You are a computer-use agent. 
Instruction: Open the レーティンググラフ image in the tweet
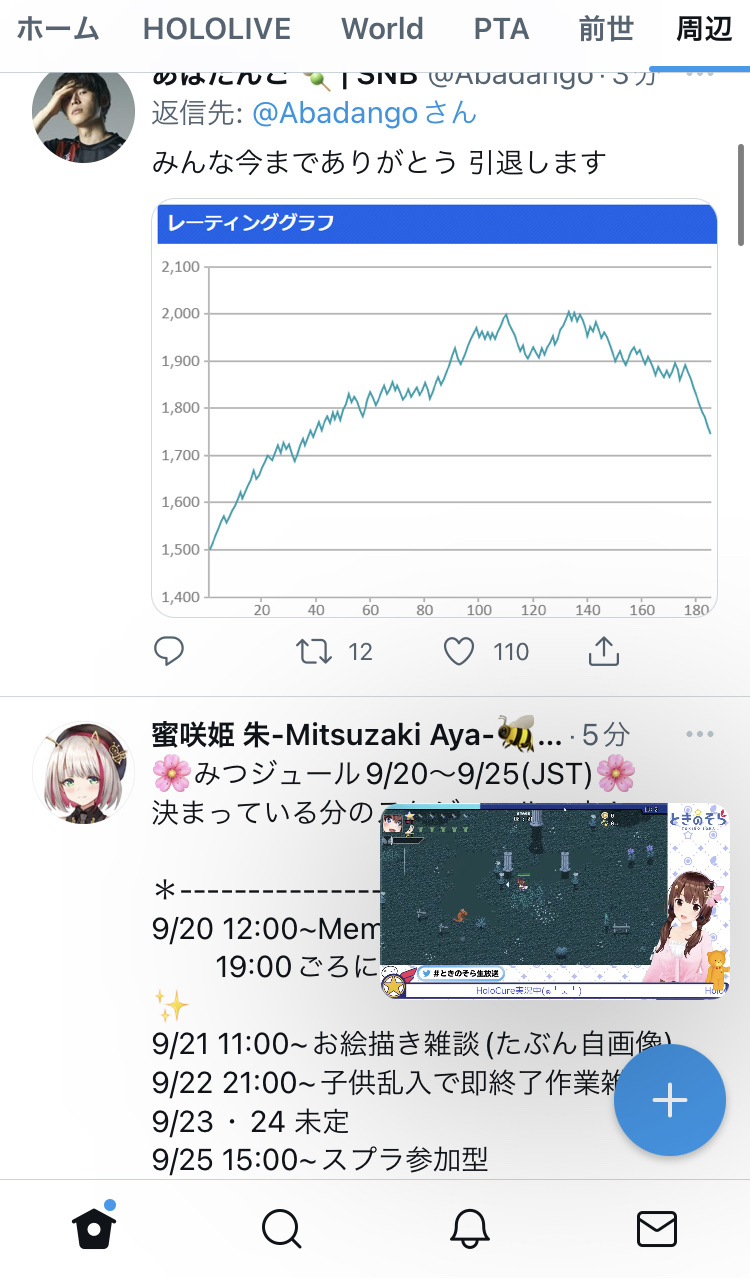click(435, 408)
